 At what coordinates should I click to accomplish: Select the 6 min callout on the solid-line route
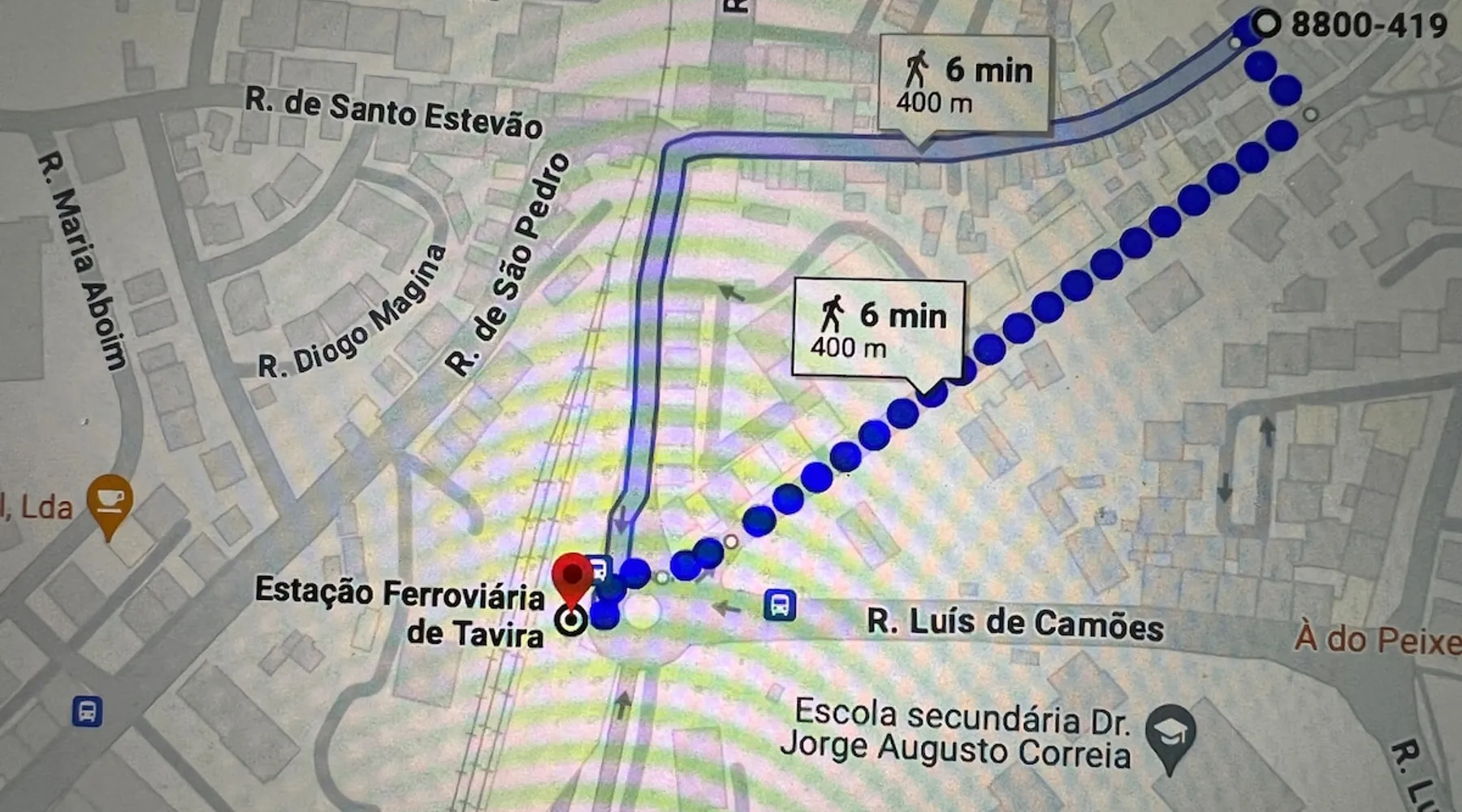(963, 84)
